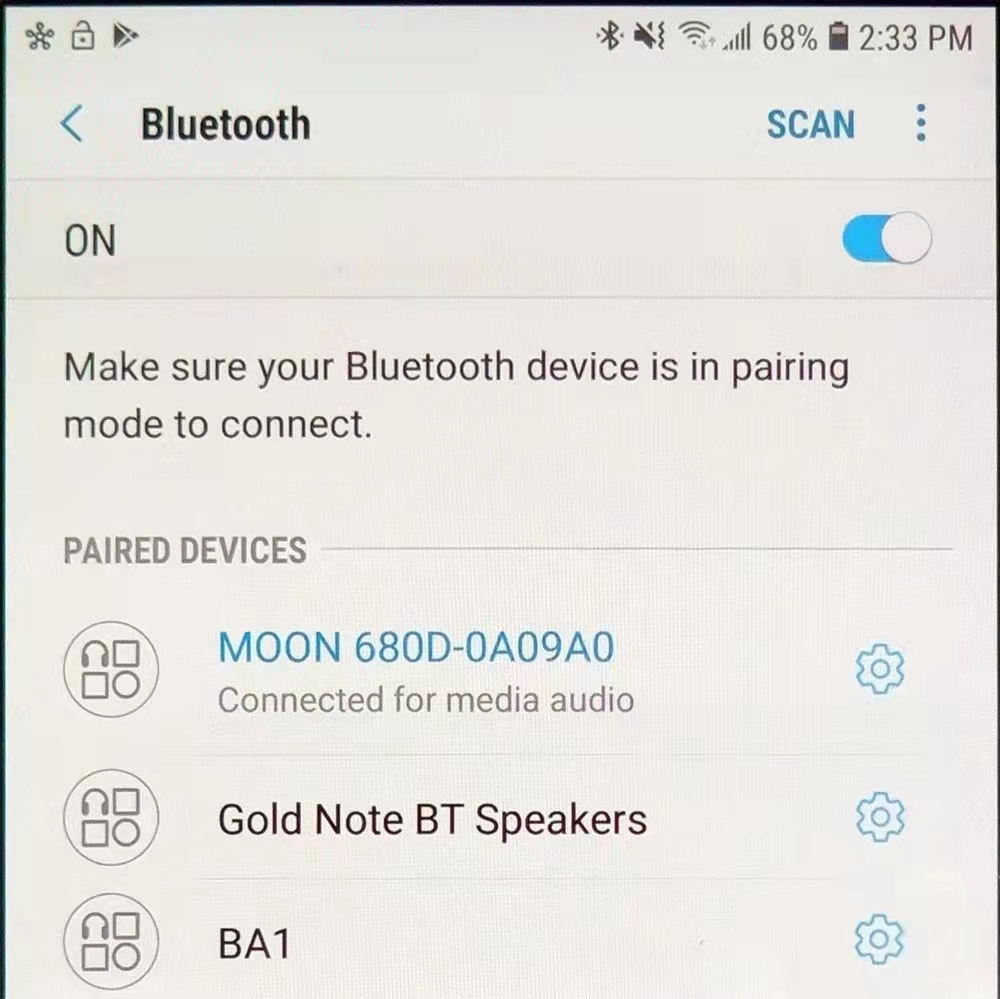Open settings gear for MOON 680D-0A09A0
Screen dimensions: 1000x999
[880, 670]
